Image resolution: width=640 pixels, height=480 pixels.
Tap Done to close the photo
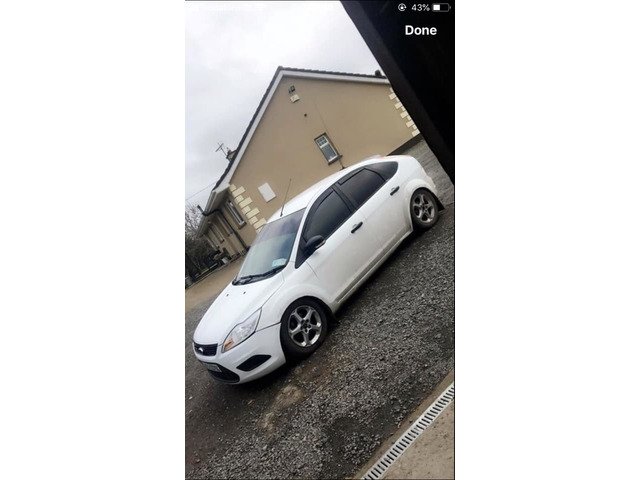(420, 30)
